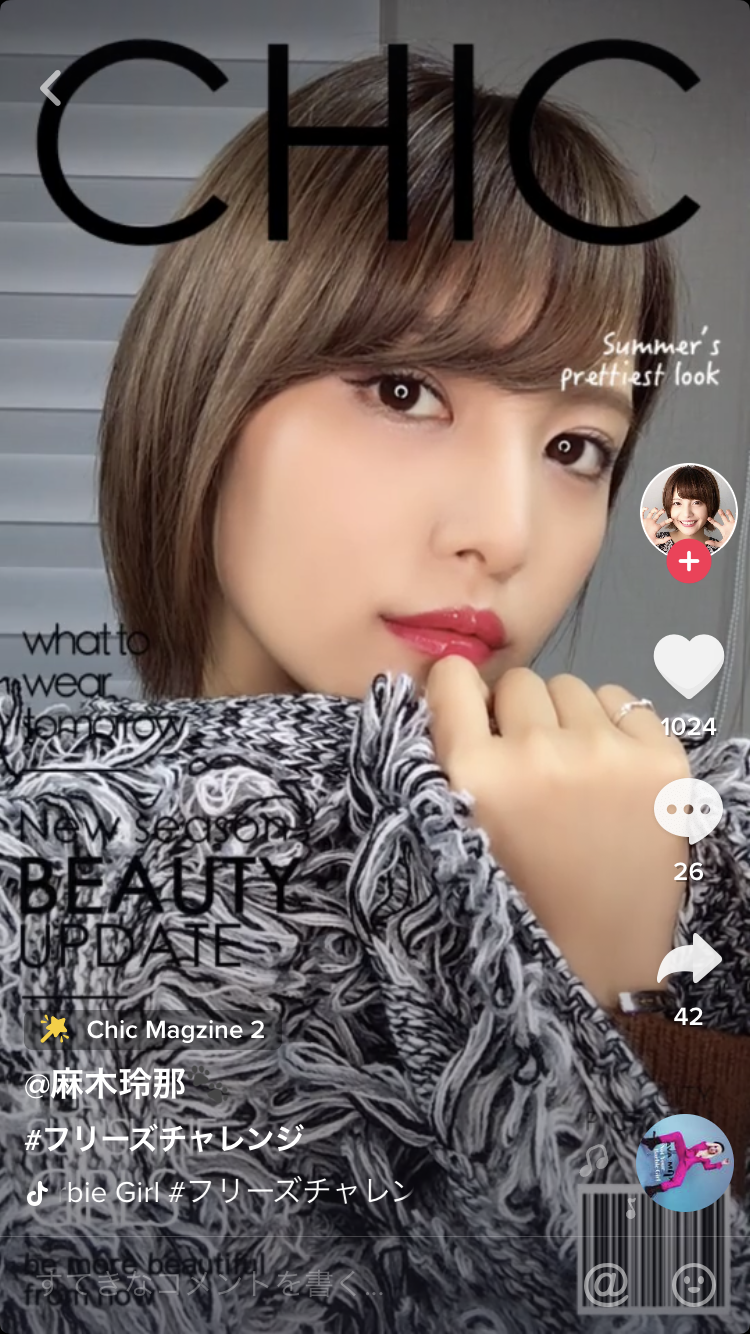
Task: Open the creator's profile avatar
Action: (x=688, y=510)
